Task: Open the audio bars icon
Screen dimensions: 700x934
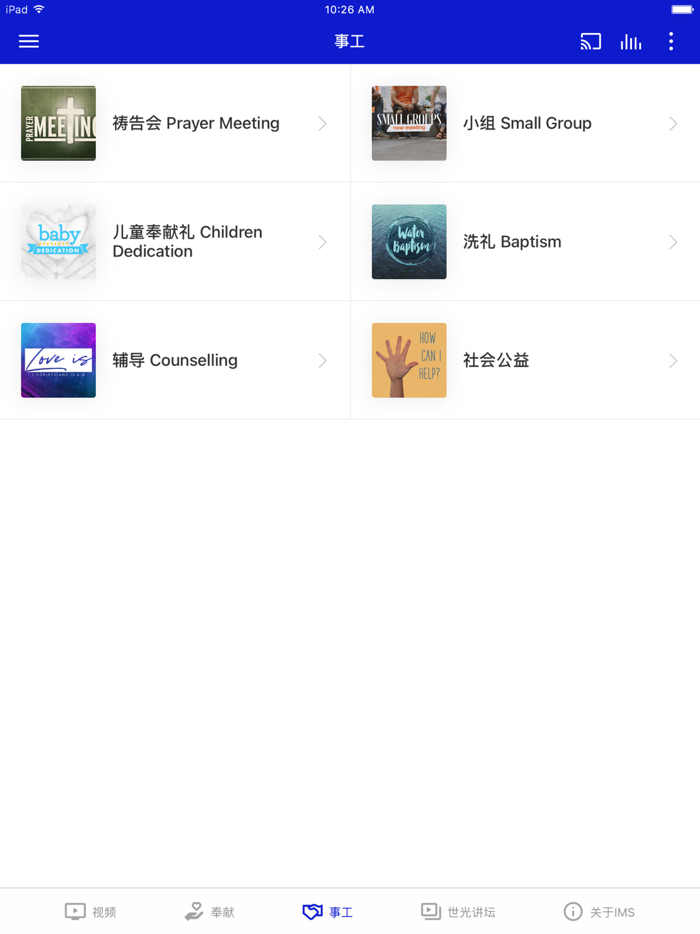Action: click(x=631, y=41)
